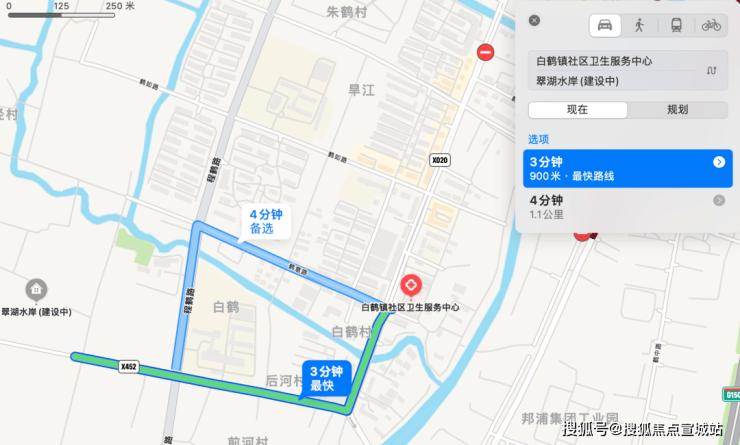Close the directions panel
This screenshot has width=740, height=445.
pyautogui.click(x=534, y=20)
